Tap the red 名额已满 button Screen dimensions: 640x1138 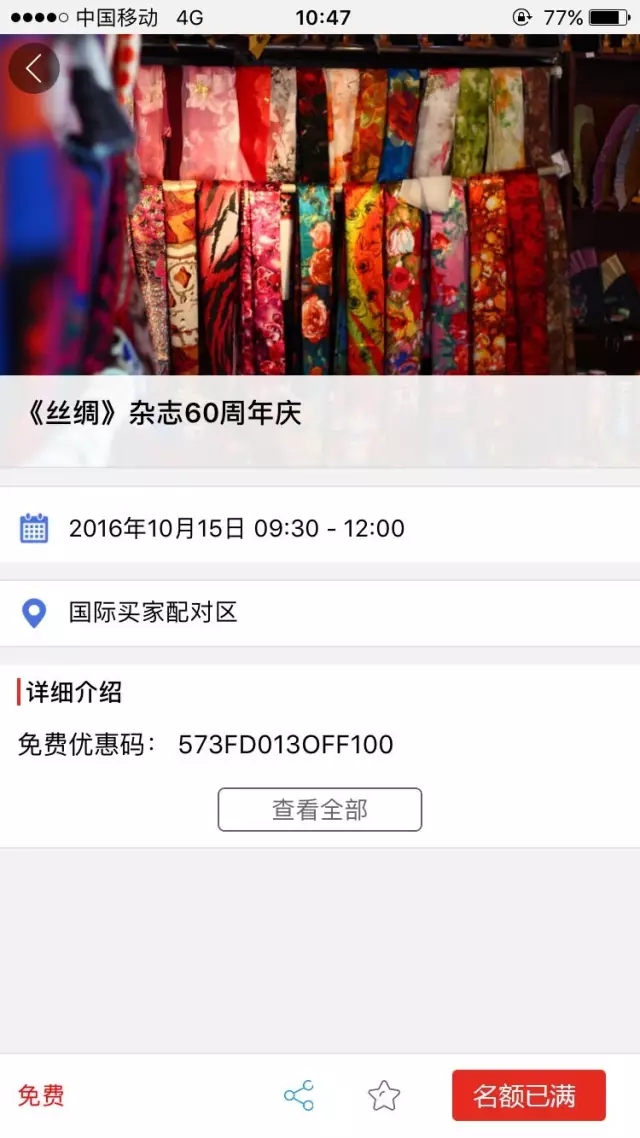[528, 1095]
